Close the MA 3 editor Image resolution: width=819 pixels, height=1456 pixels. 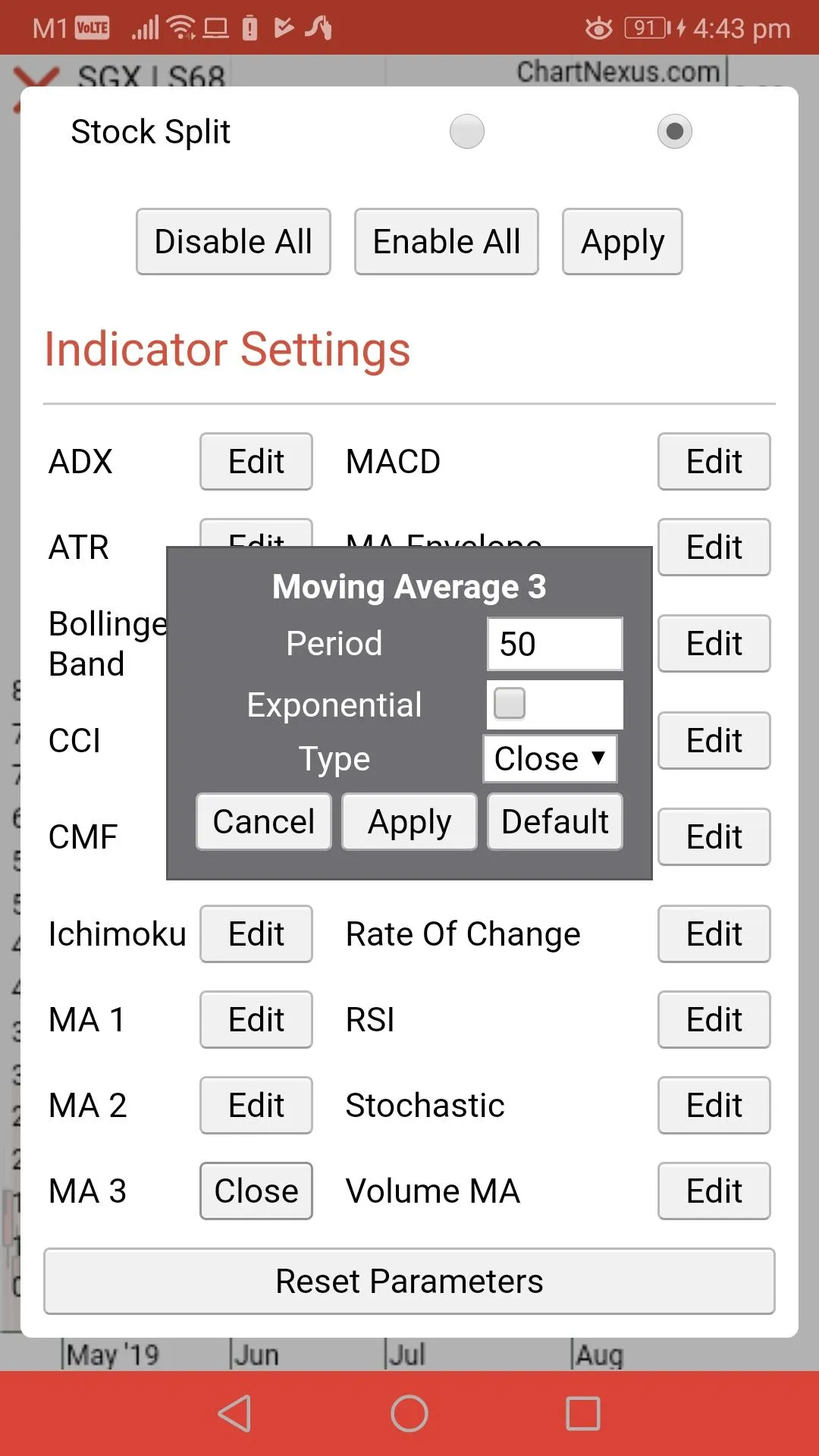click(256, 1191)
